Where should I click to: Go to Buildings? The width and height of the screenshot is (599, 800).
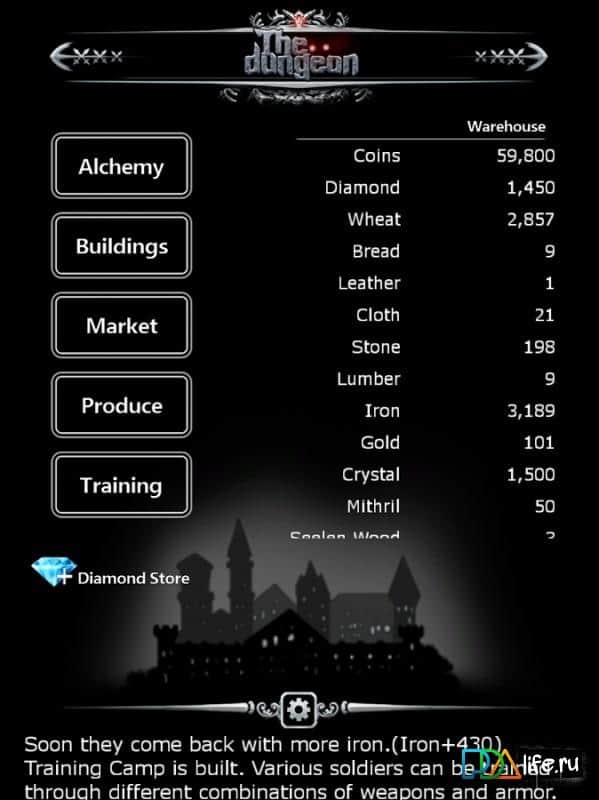click(121, 245)
